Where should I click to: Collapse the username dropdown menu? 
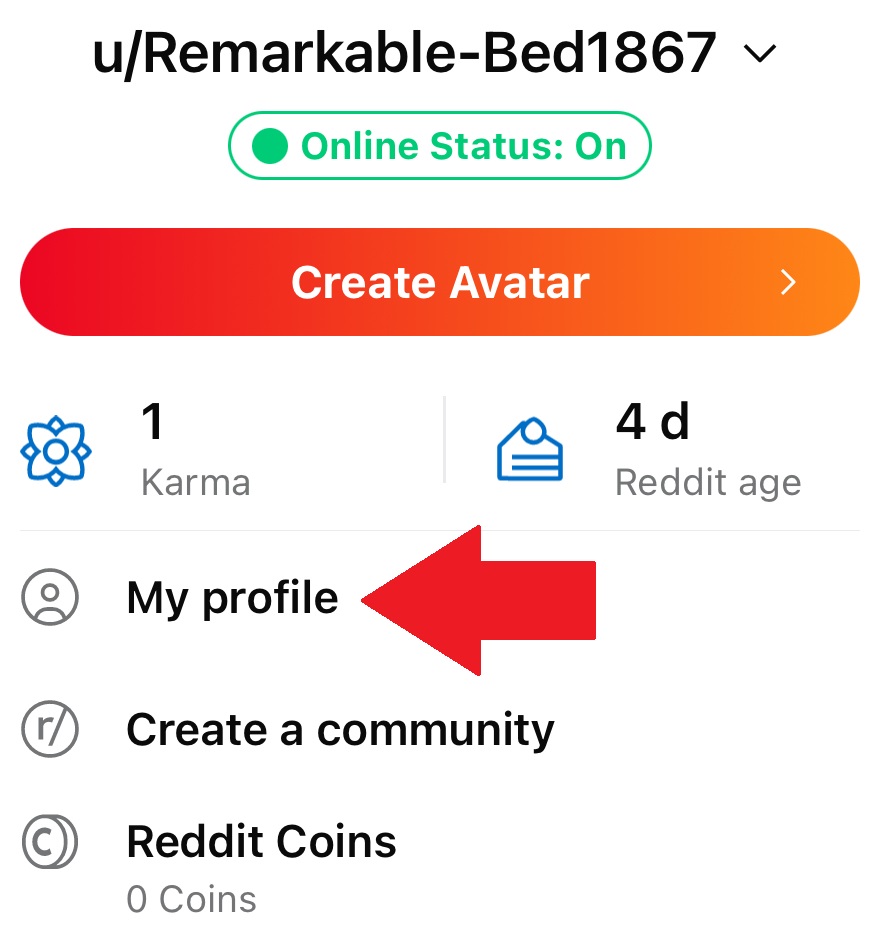pyautogui.click(x=760, y=54)
